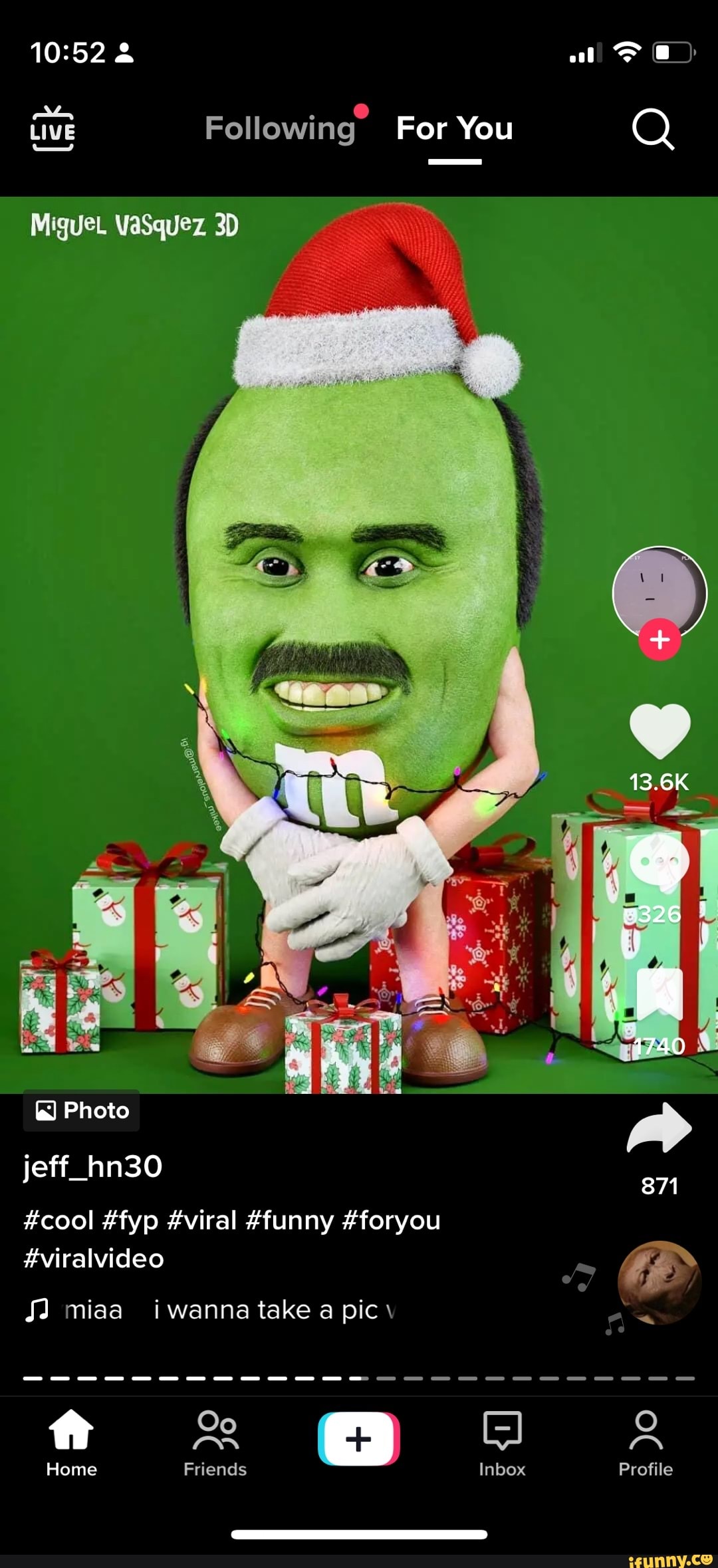The image size is (718, 1568).
Task: Open jeff_hn30's profile from the username
Action: pyautogui.click(x=93, y=1166)
